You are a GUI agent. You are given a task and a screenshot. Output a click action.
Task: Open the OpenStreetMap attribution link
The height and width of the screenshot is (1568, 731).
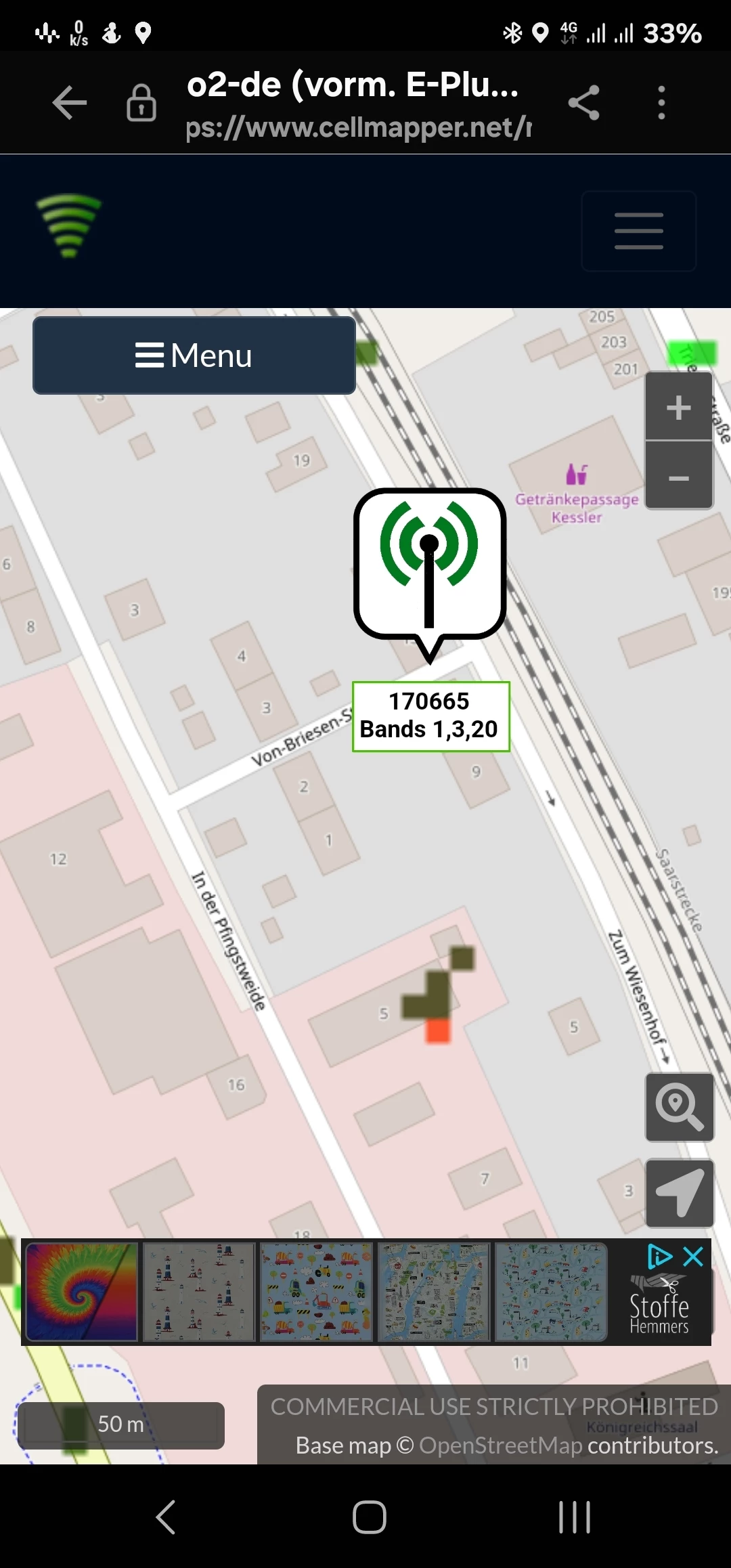click(500, 1445)
